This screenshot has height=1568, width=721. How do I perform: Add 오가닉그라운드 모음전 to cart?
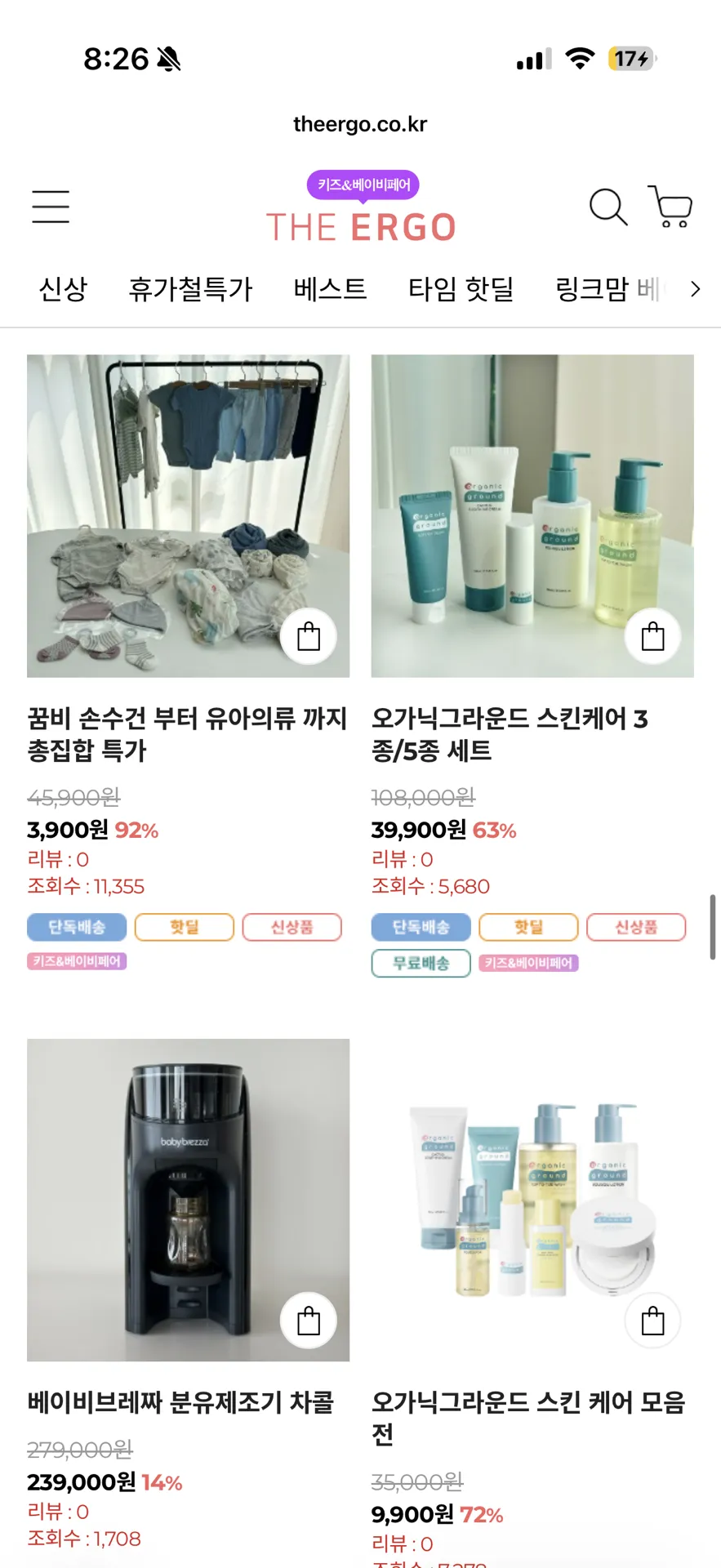653,1321
